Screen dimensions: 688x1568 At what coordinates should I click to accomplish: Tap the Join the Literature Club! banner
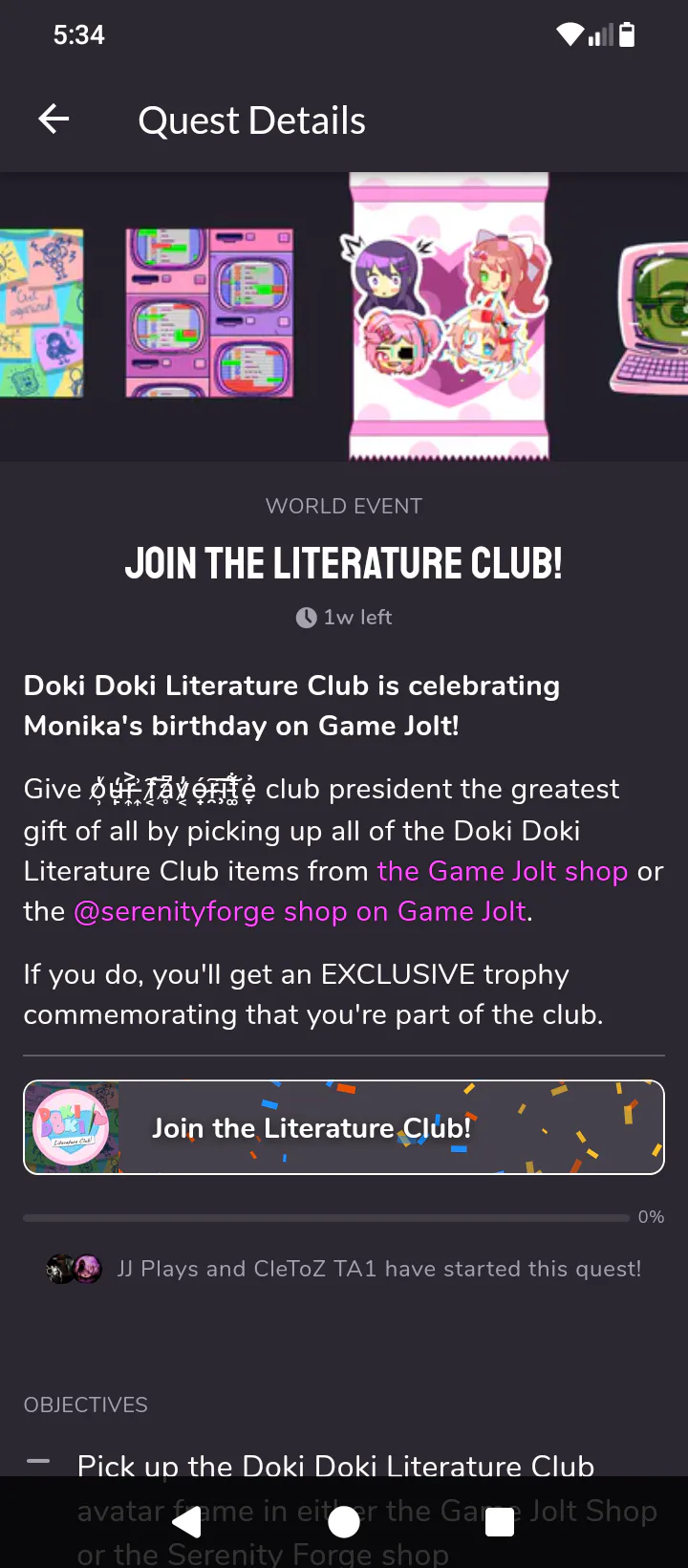344,1127
